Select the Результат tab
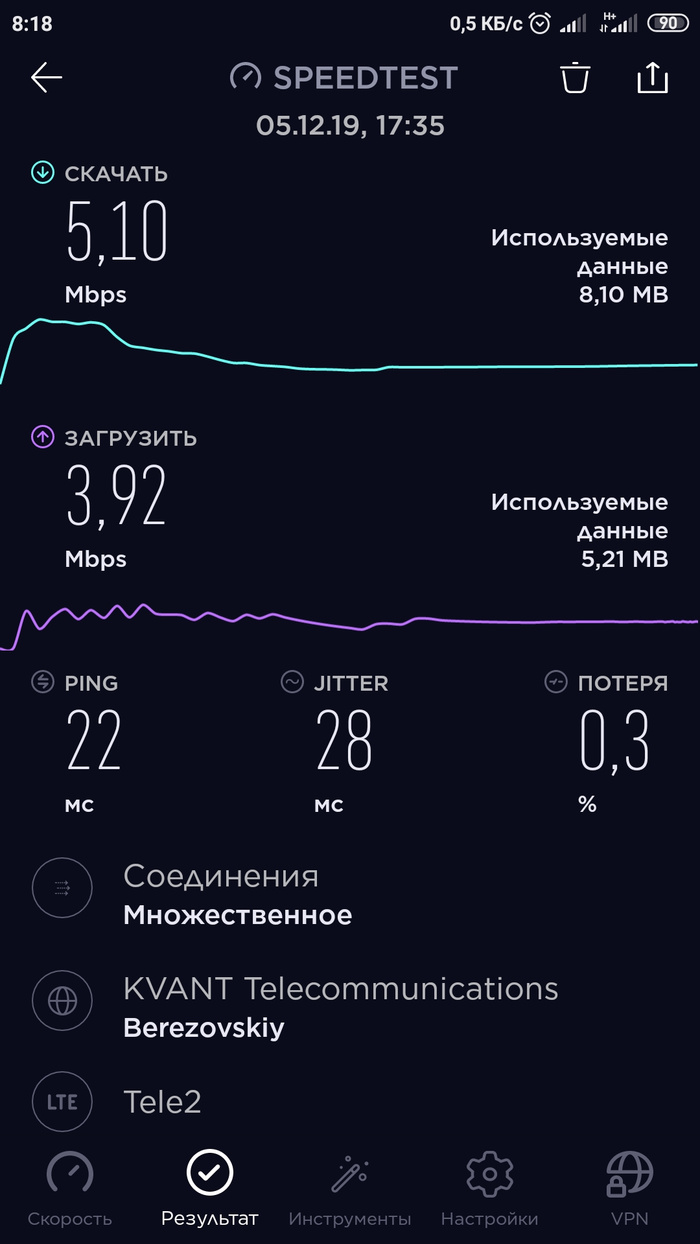This screenshot has width=700, height=1244. [x=210, y=1189]
